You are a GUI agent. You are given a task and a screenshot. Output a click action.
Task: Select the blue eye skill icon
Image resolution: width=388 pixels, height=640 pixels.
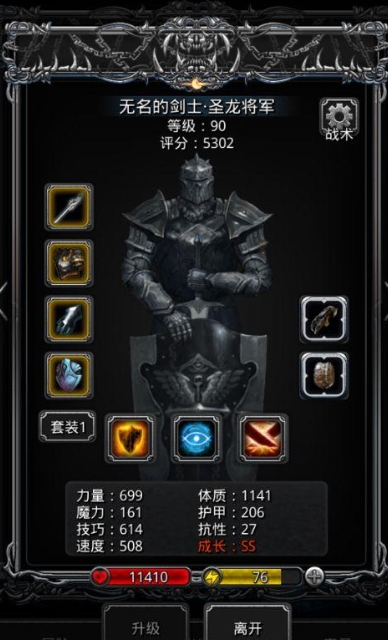point(197,439)
